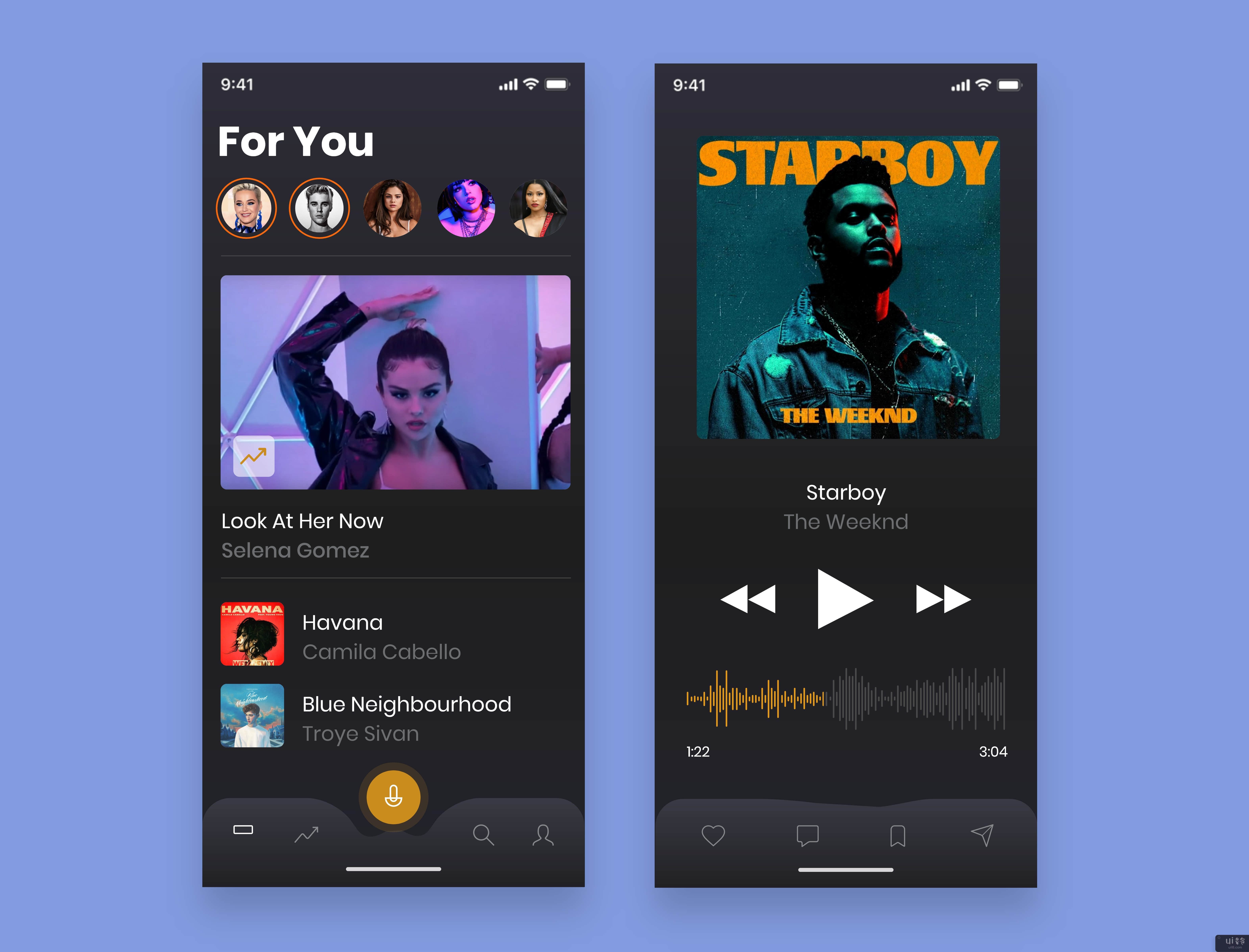Share Starboy with the paper plane icon
Image resolution: width=1249 pixels, height=952 pixels.
pyautogui.click(x=982, y=835)
